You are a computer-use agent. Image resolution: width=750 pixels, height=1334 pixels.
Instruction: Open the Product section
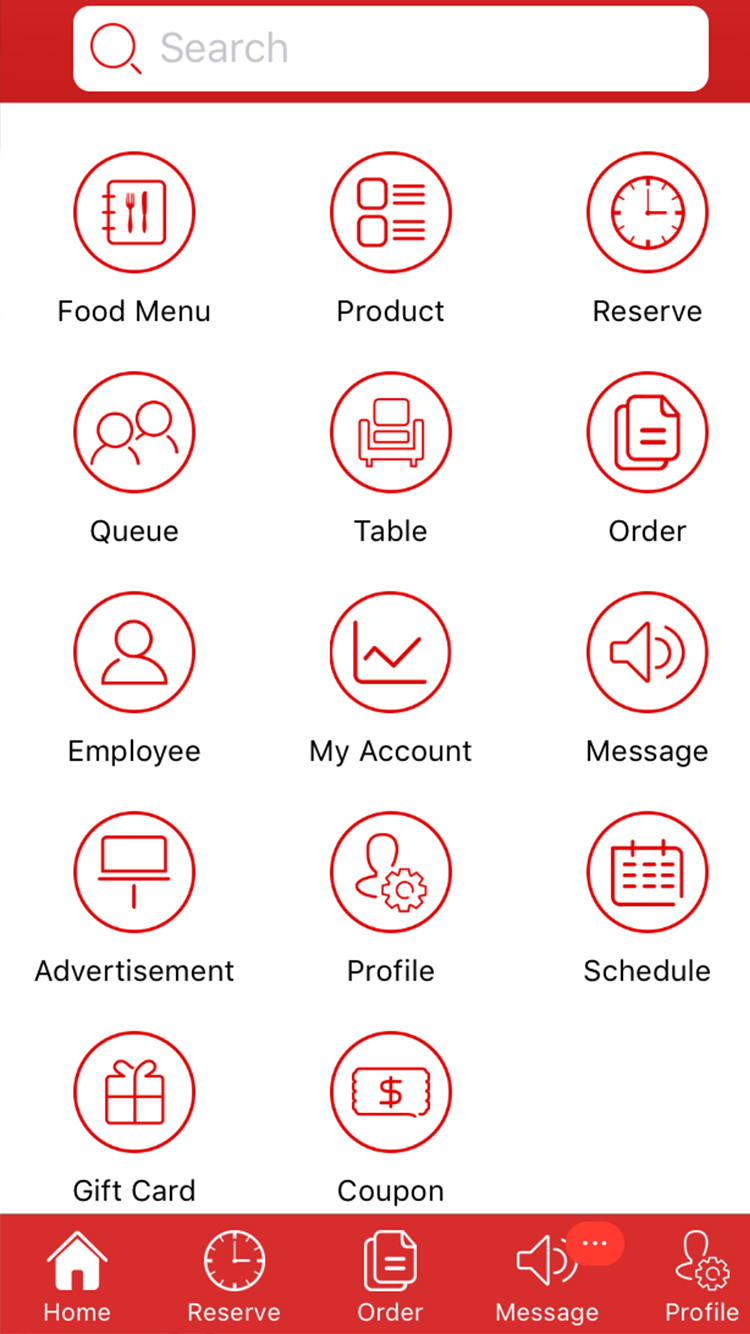391,212
